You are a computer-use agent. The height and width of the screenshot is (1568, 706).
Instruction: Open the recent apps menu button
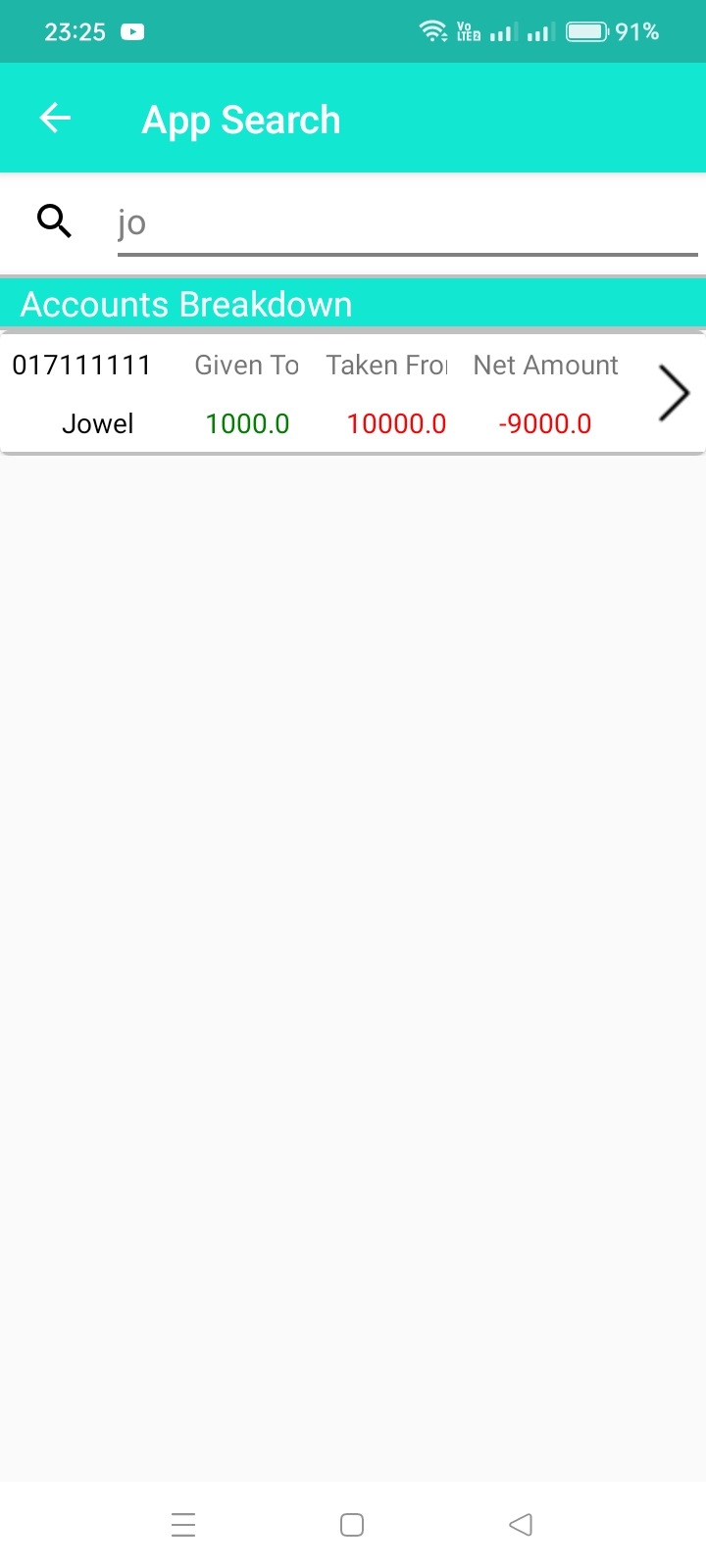coord(183,1525)
